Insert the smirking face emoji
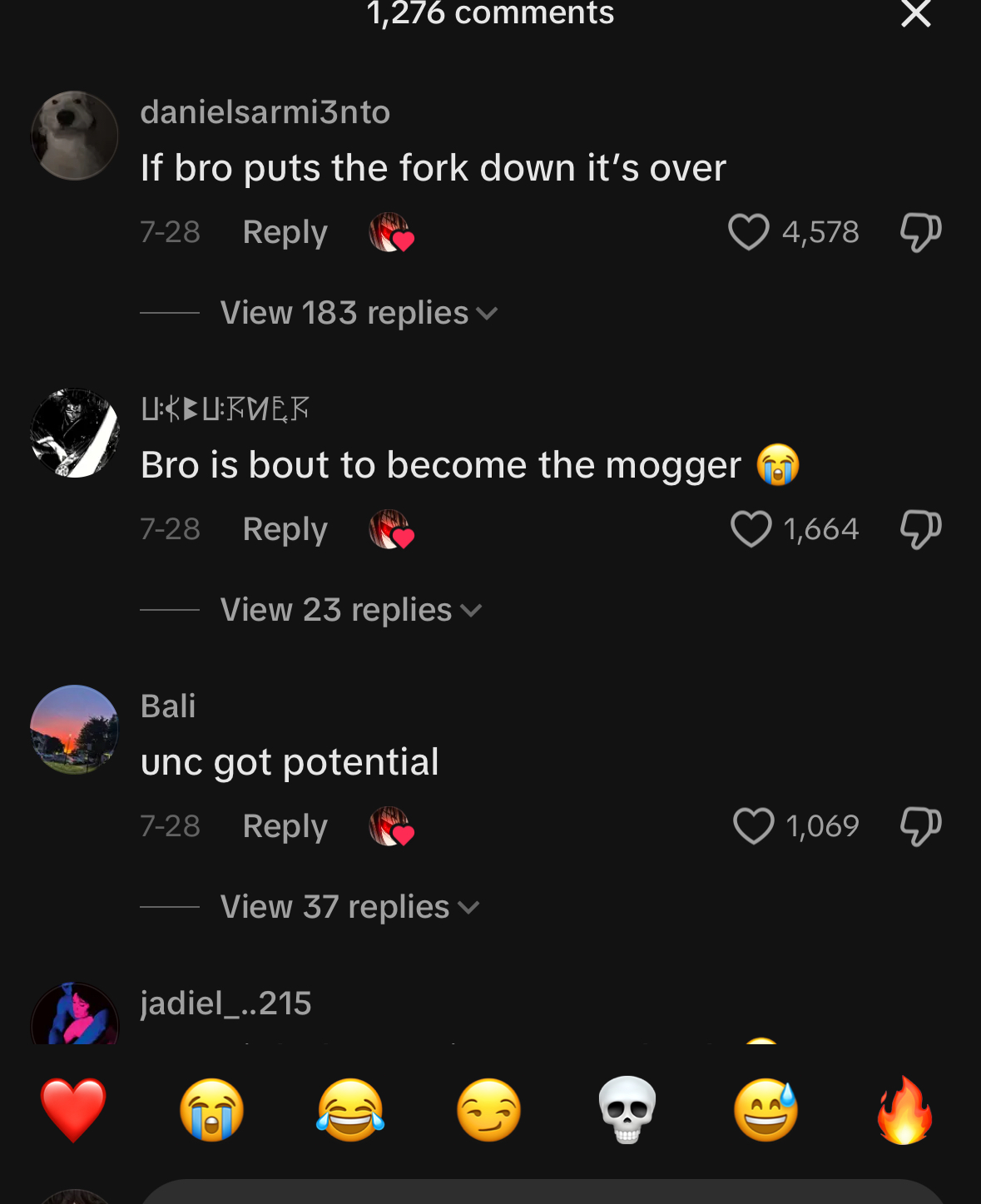 tap(488, 1110)
